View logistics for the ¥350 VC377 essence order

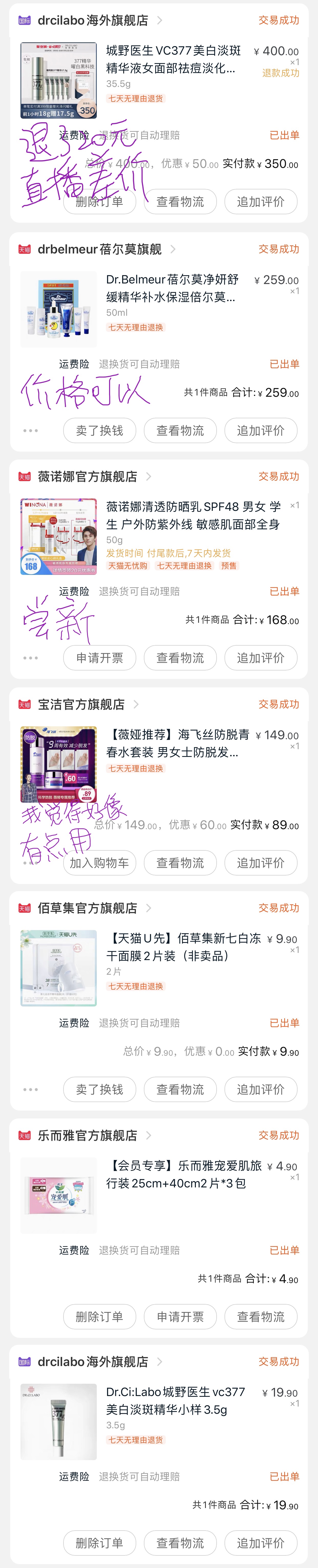180,201
